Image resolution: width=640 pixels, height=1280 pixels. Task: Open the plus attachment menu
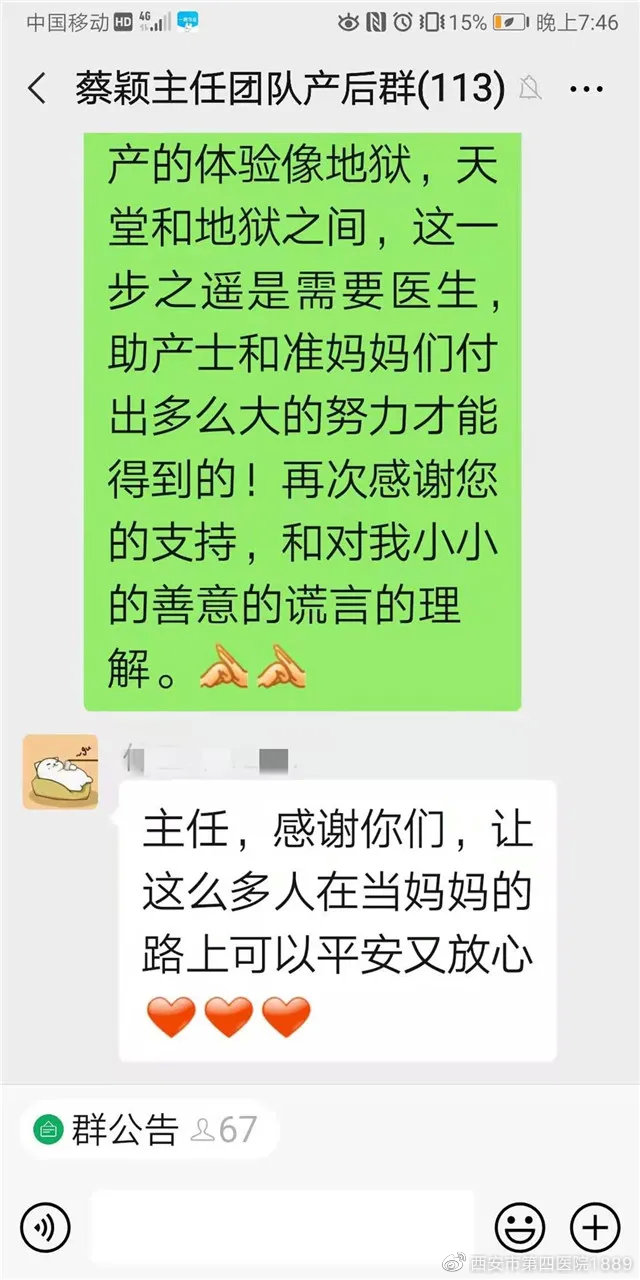click(595, 1227)
